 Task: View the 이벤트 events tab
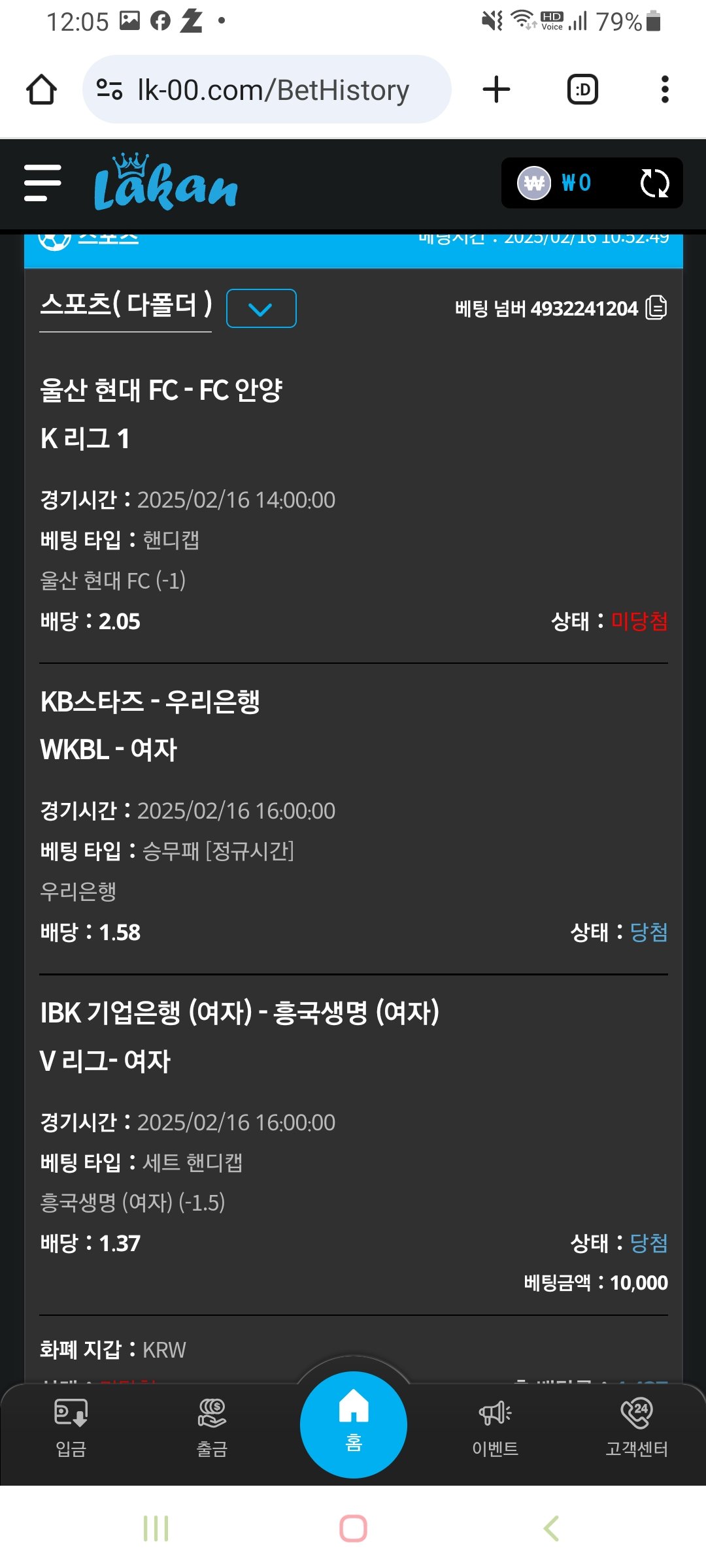(x=495, y=1428)
